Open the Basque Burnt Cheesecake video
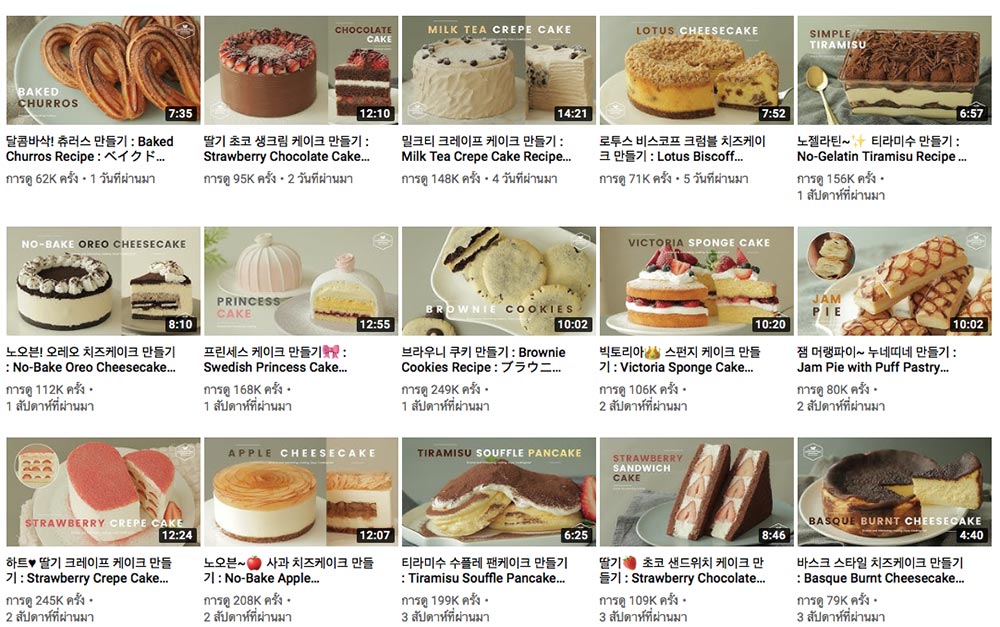This screenshot has width=1000, height=627. point(893,491)
